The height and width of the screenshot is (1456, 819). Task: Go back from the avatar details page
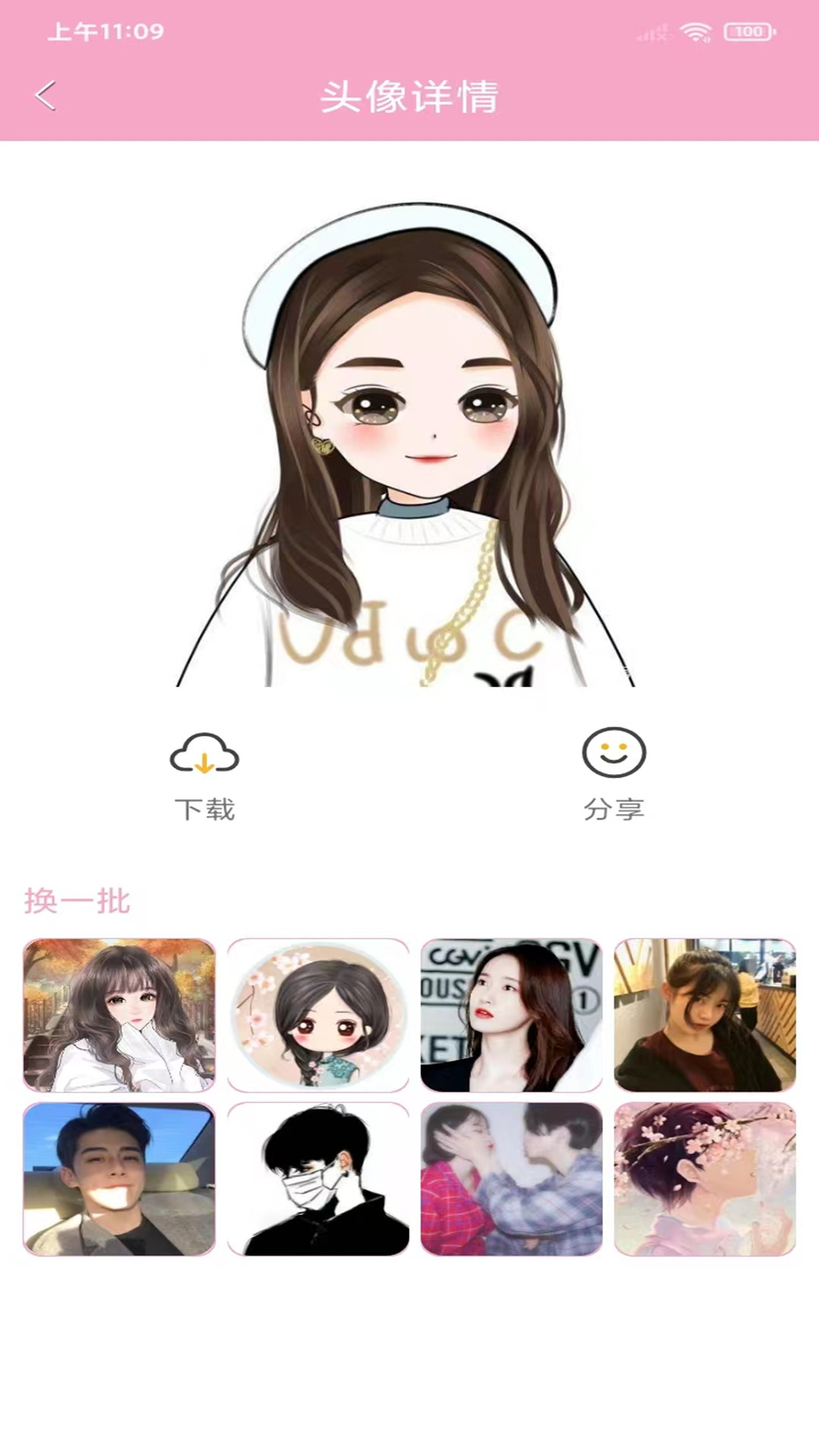(x=45, y=96)
